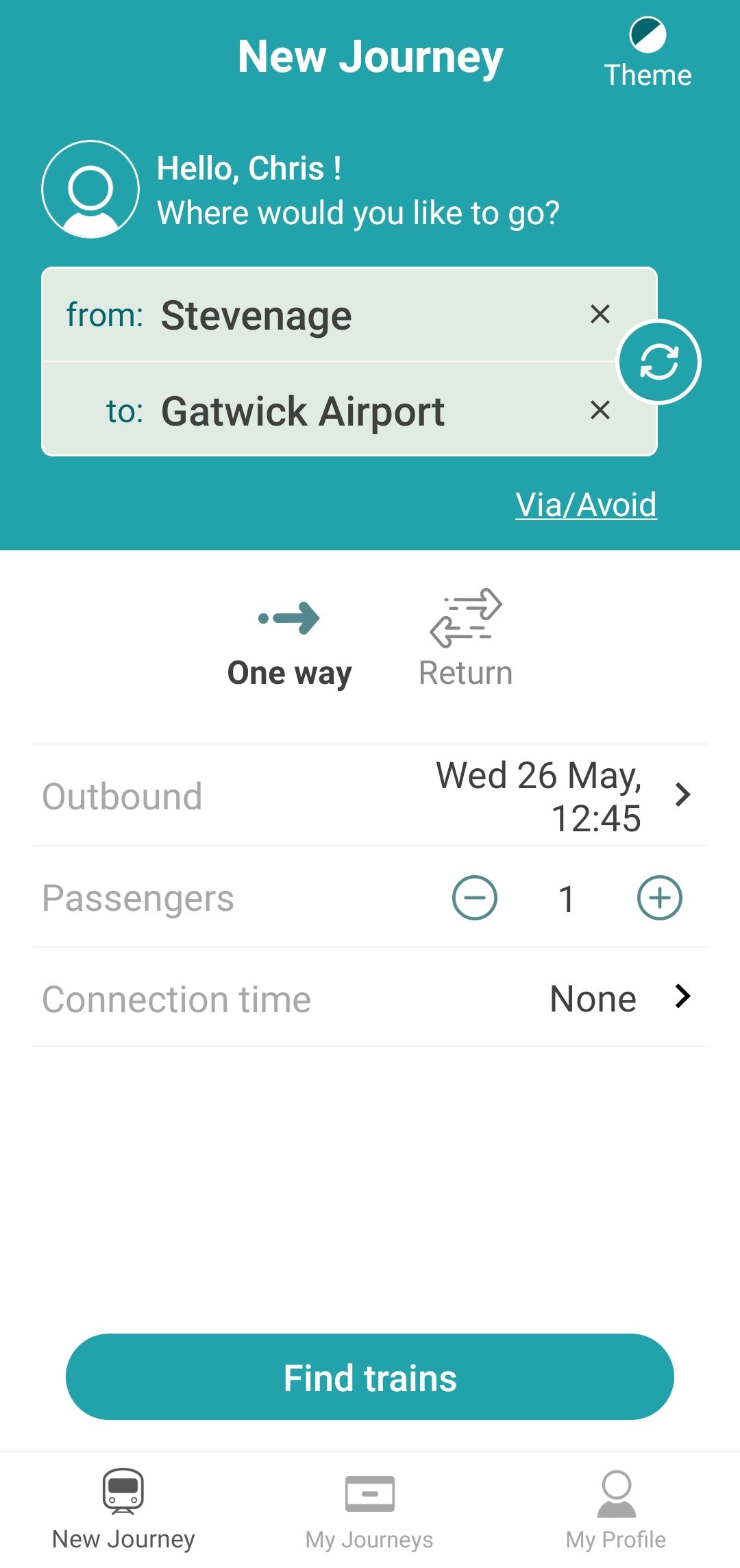Open the Theme switcher
This screenshot has height=1568, width=740.
[x=647, y=53]
